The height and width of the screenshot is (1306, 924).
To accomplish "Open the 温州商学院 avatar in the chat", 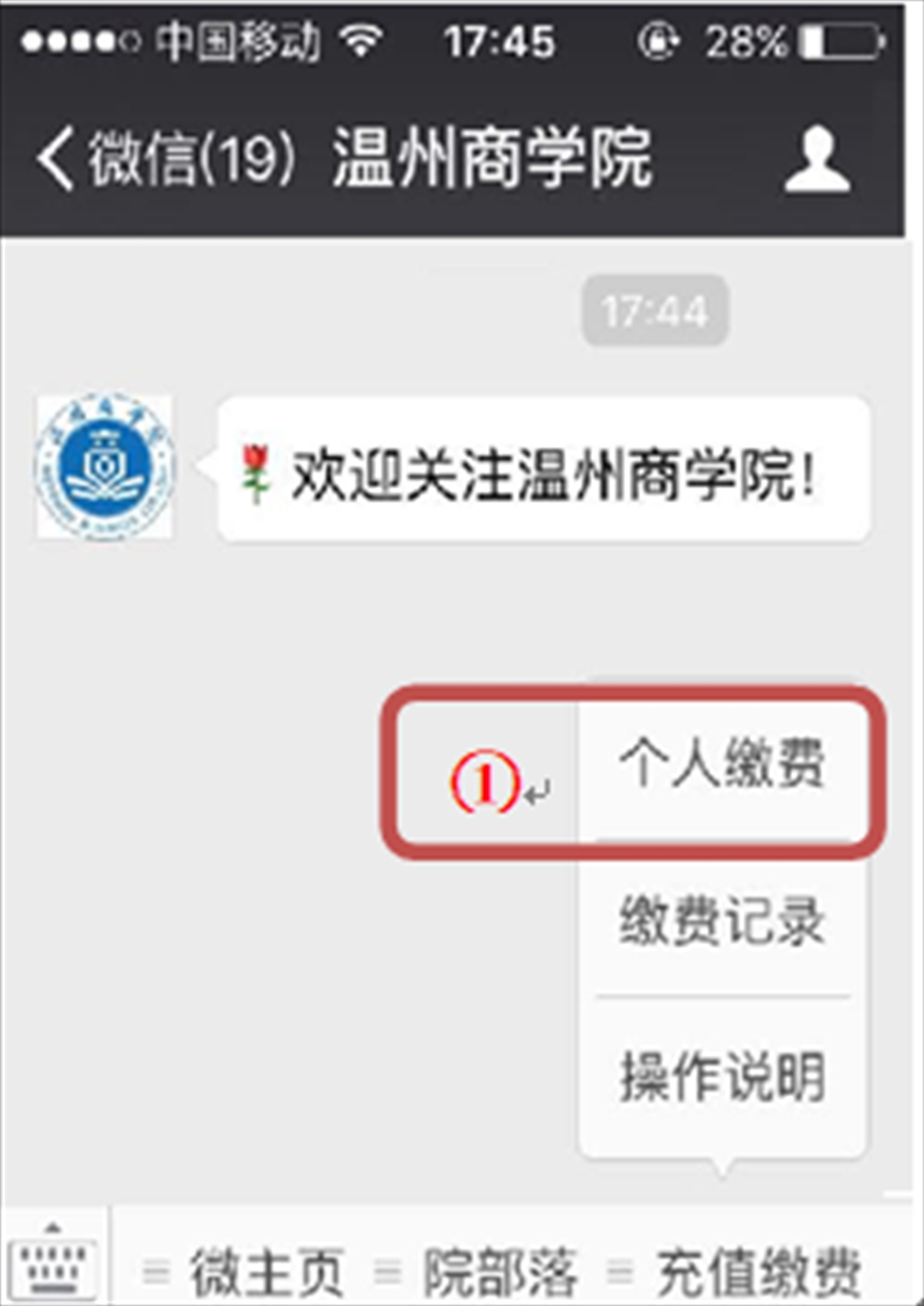I will tap(105, 467).
